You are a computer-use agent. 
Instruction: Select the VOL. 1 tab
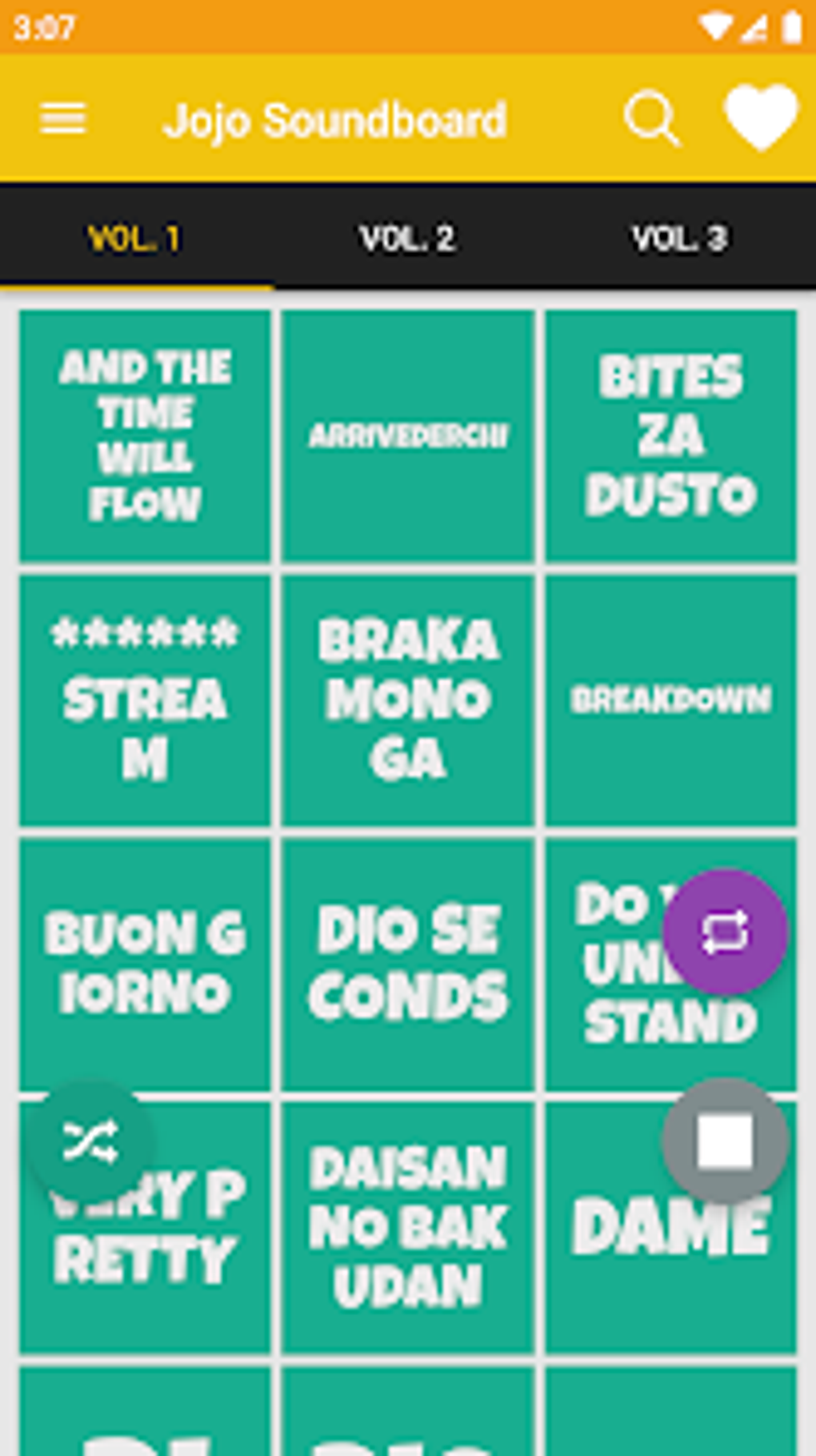pos(136,238)
